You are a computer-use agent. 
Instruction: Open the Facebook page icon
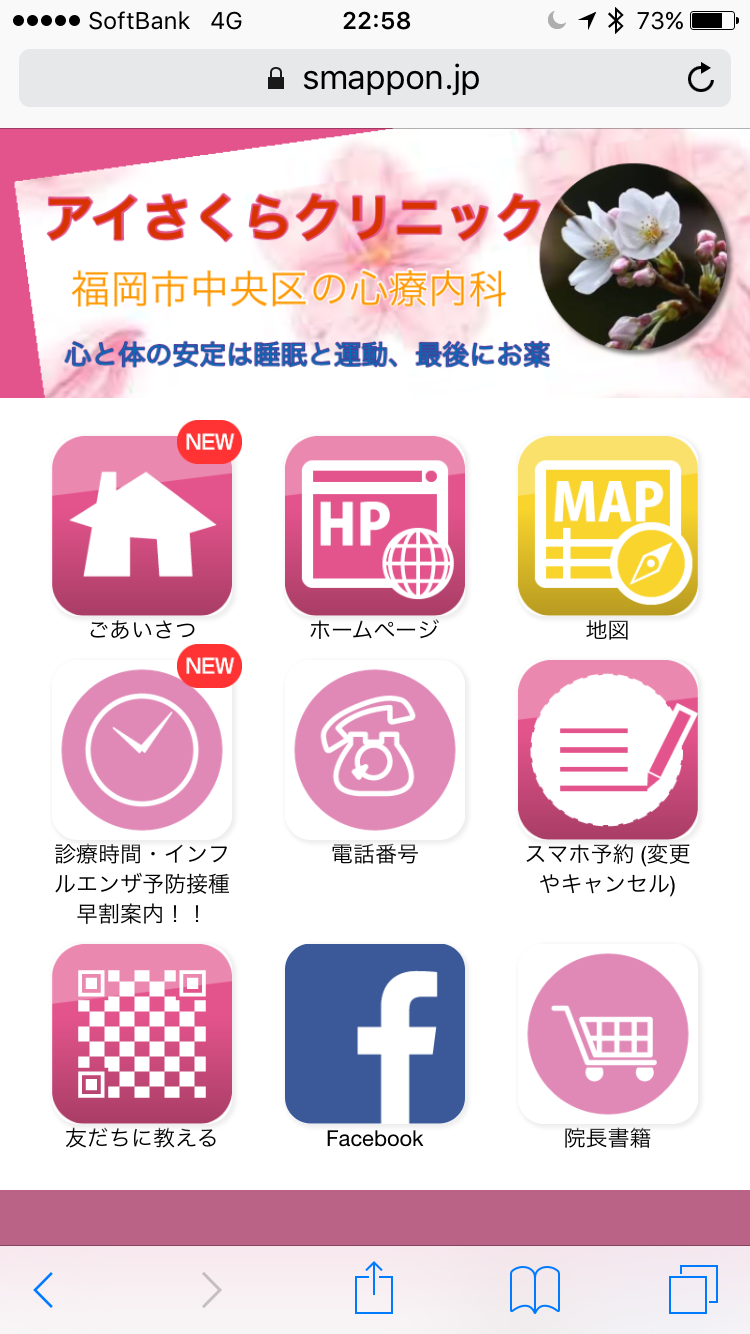pyautogui.click(x=375, y=1034)
